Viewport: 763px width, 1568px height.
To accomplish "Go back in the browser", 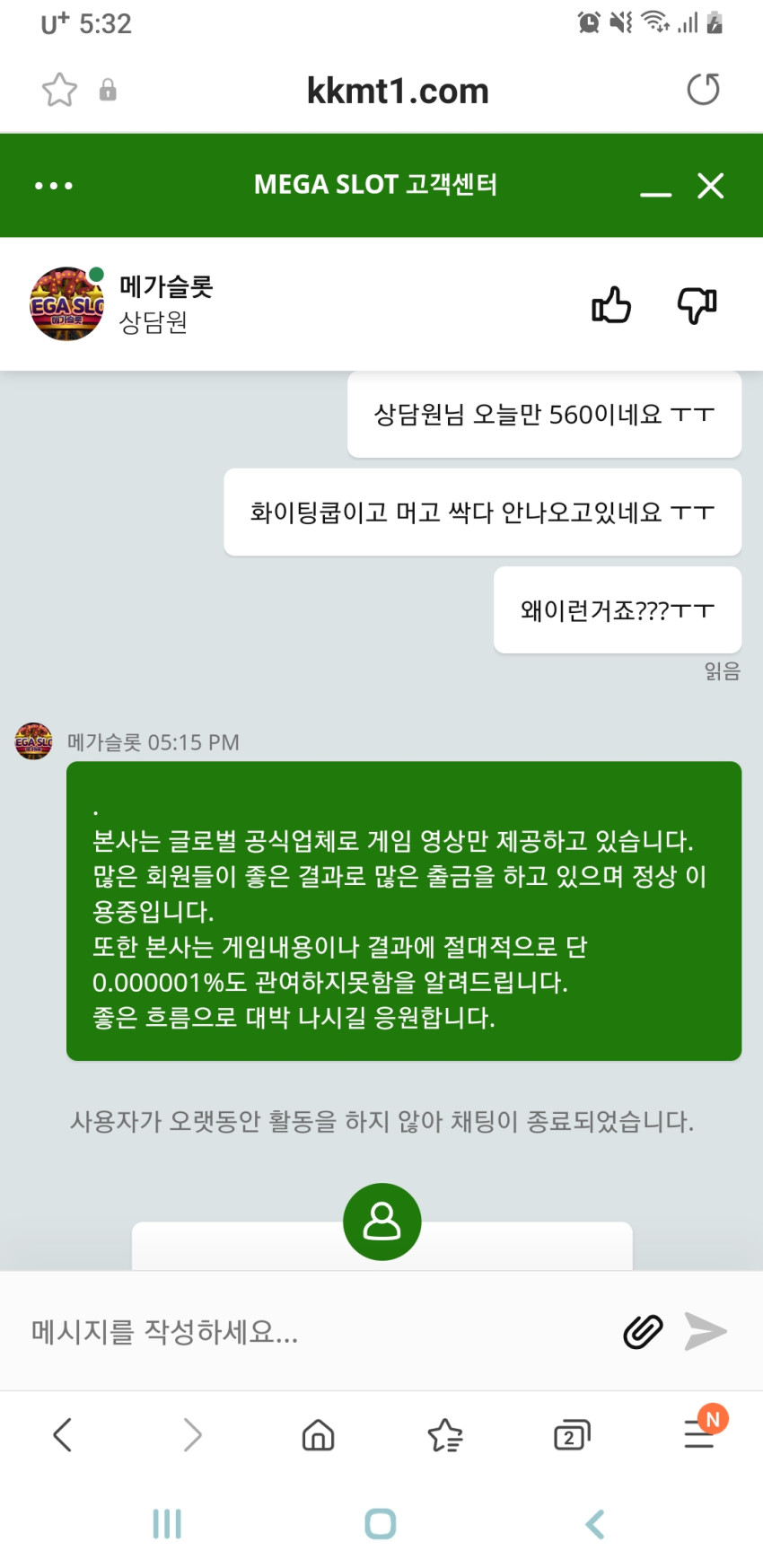I will point(62,1434).
